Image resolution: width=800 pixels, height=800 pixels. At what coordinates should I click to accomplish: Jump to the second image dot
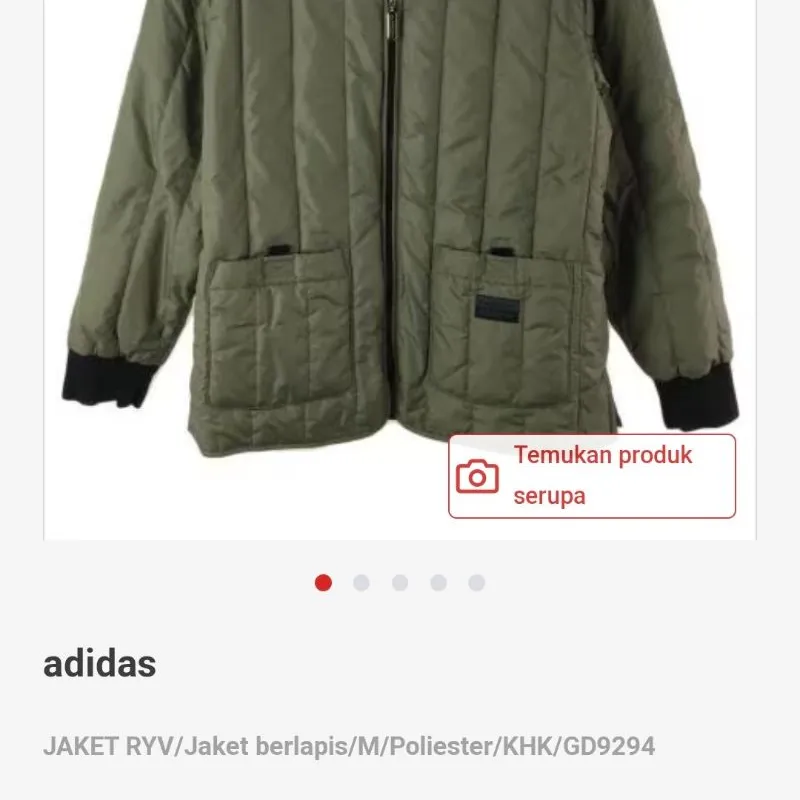[x=361, y=583]
